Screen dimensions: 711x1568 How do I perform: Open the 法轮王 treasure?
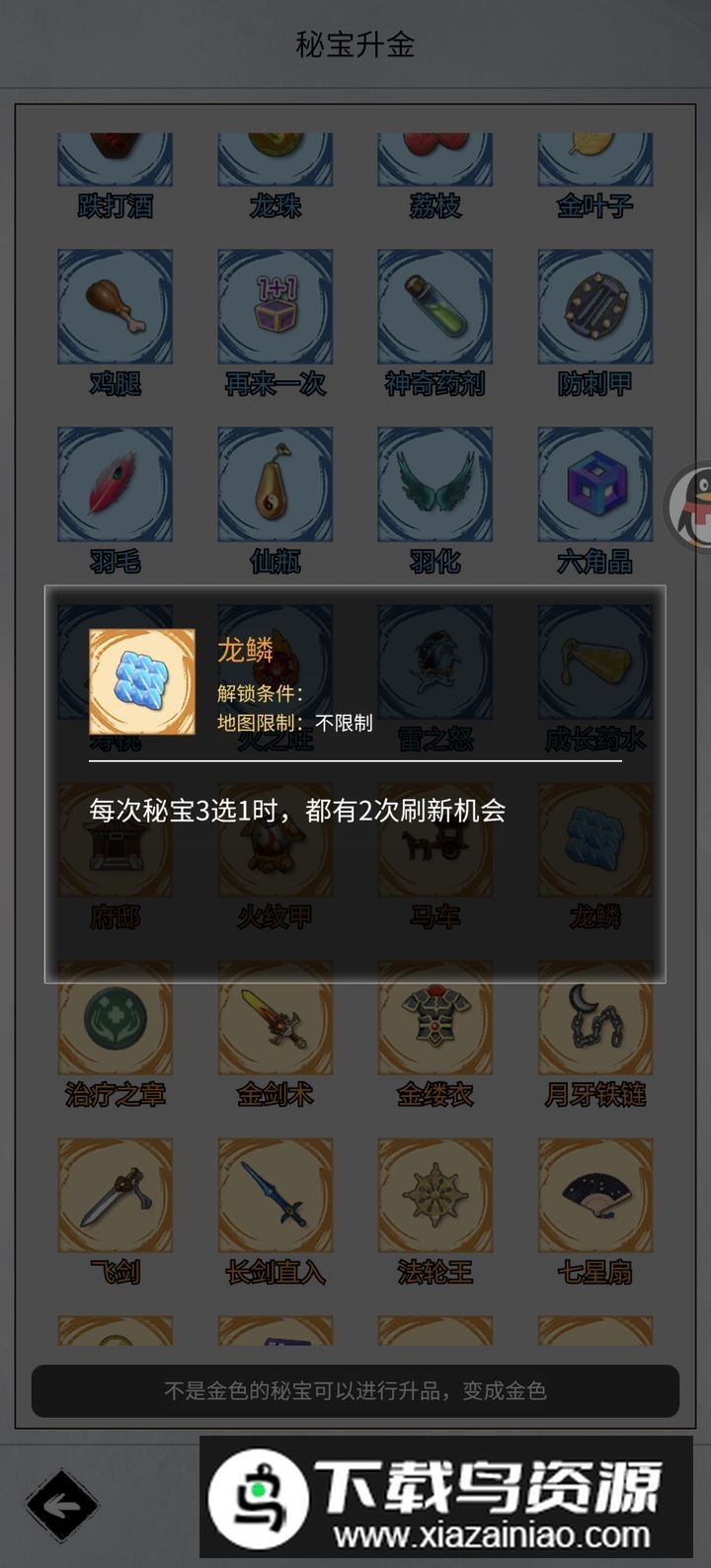(435, 1196)
